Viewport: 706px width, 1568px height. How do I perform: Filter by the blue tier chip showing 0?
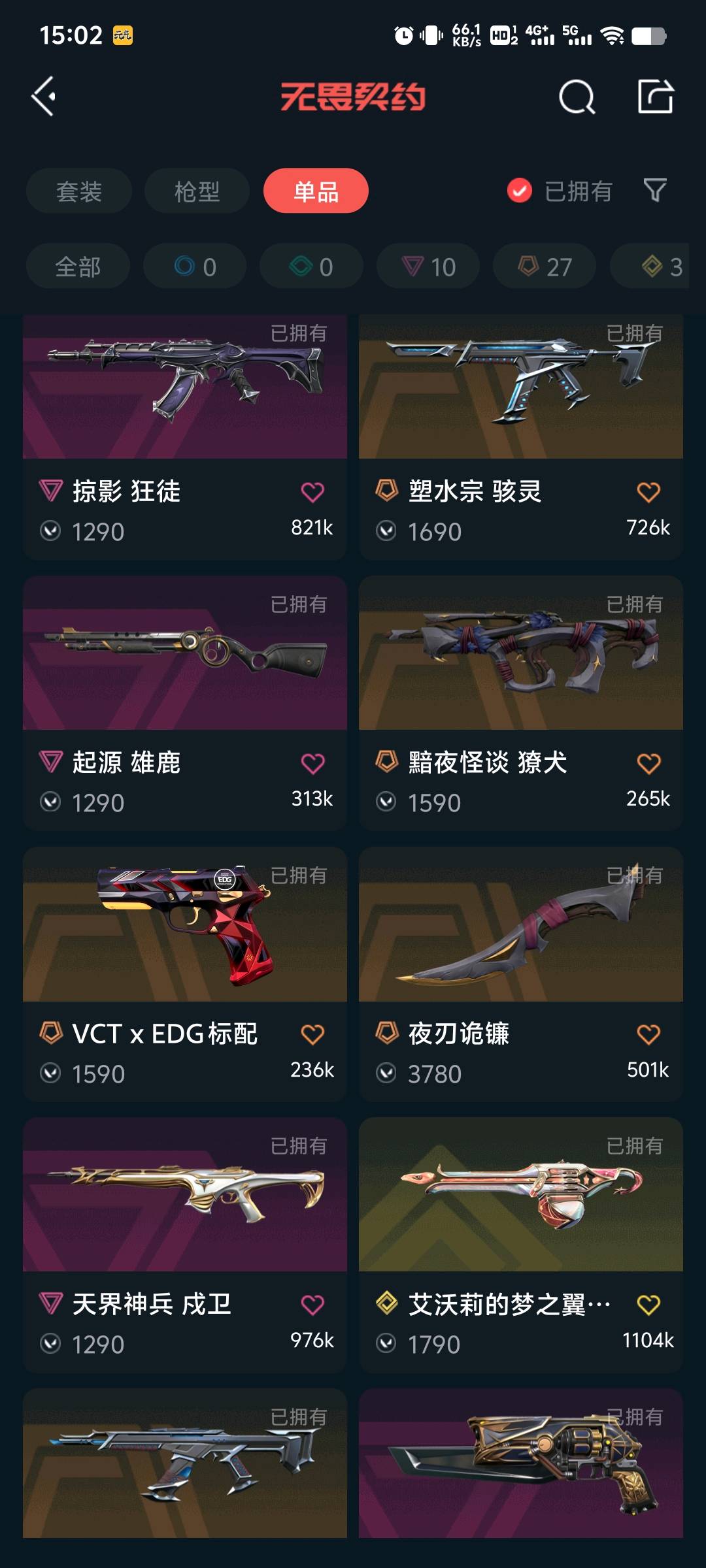195,267
